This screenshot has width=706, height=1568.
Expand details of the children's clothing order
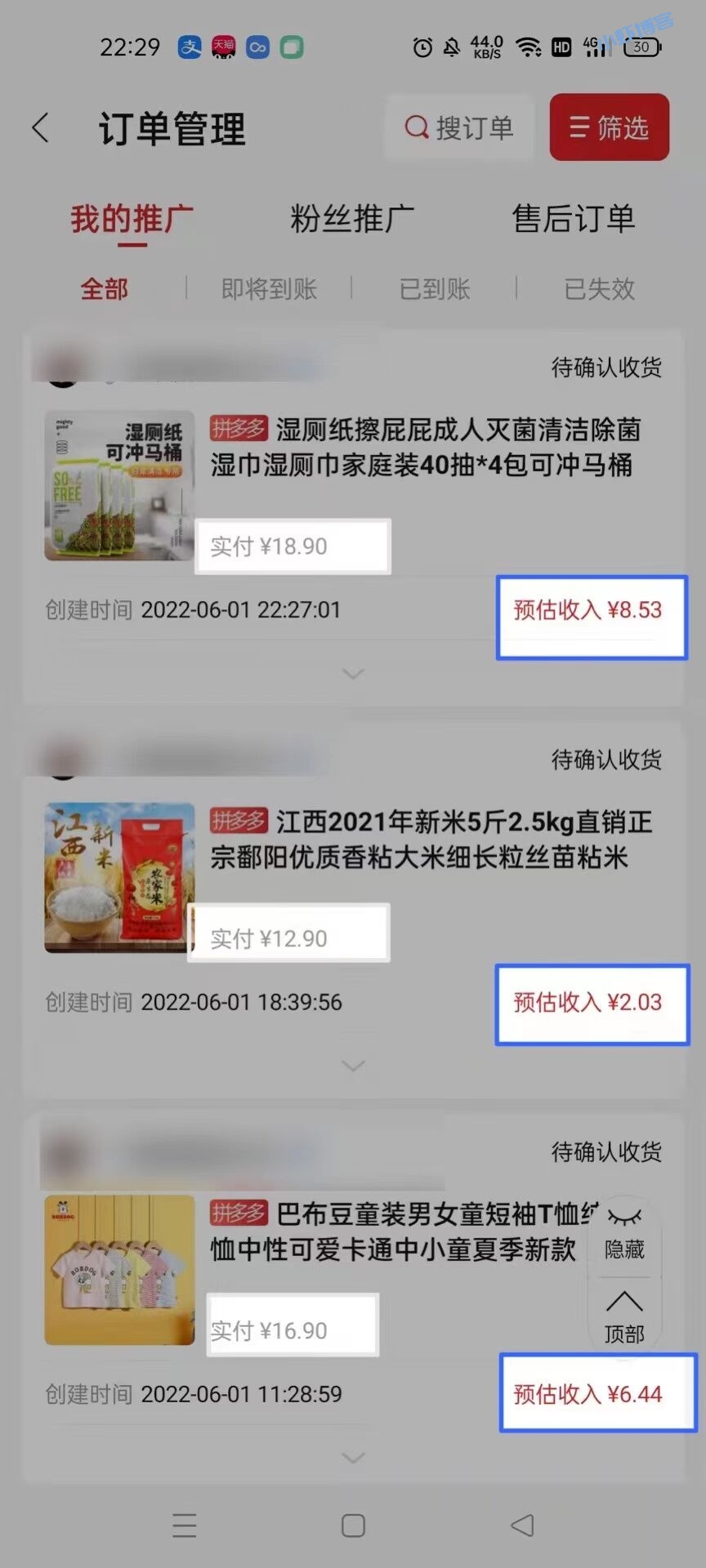[353, 1455]
